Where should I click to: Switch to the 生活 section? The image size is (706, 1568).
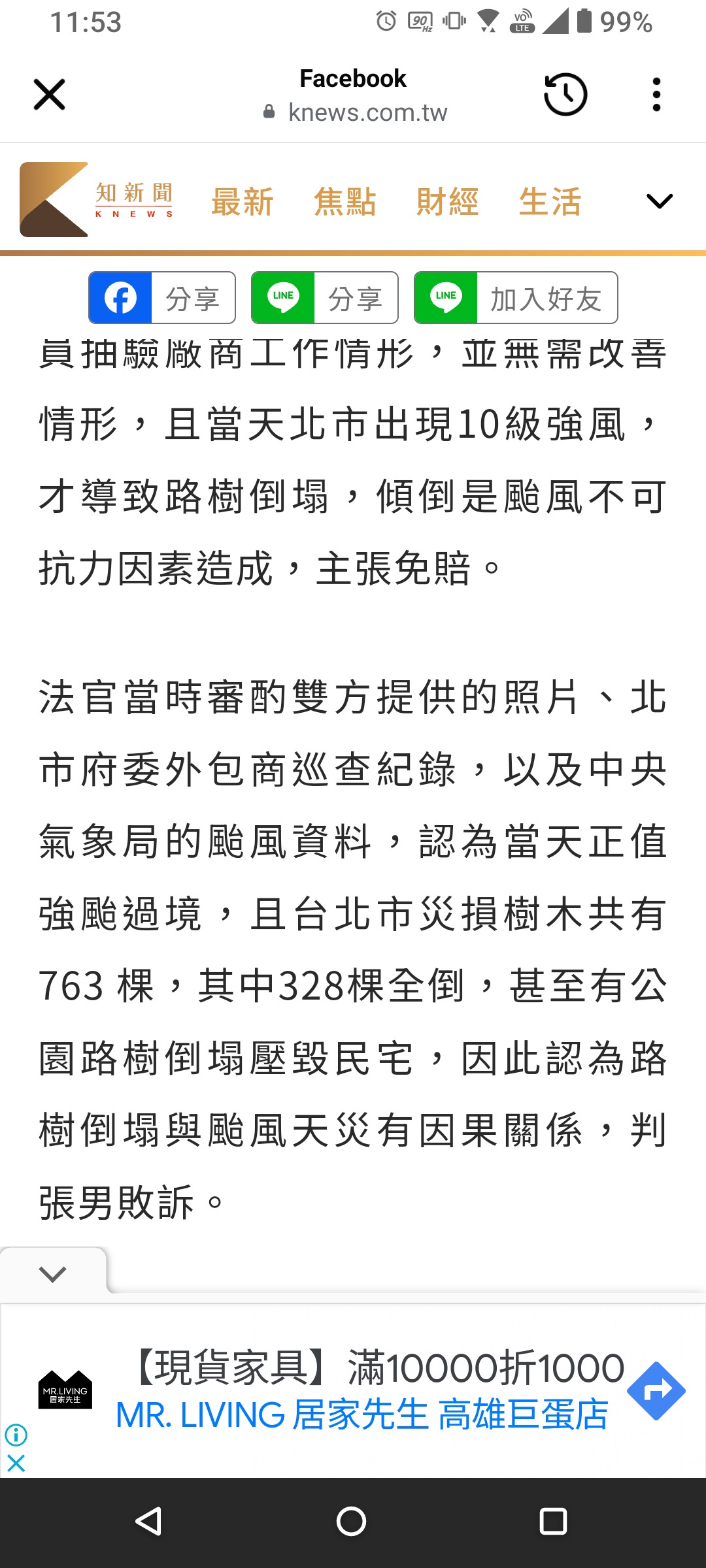point(550,201)
